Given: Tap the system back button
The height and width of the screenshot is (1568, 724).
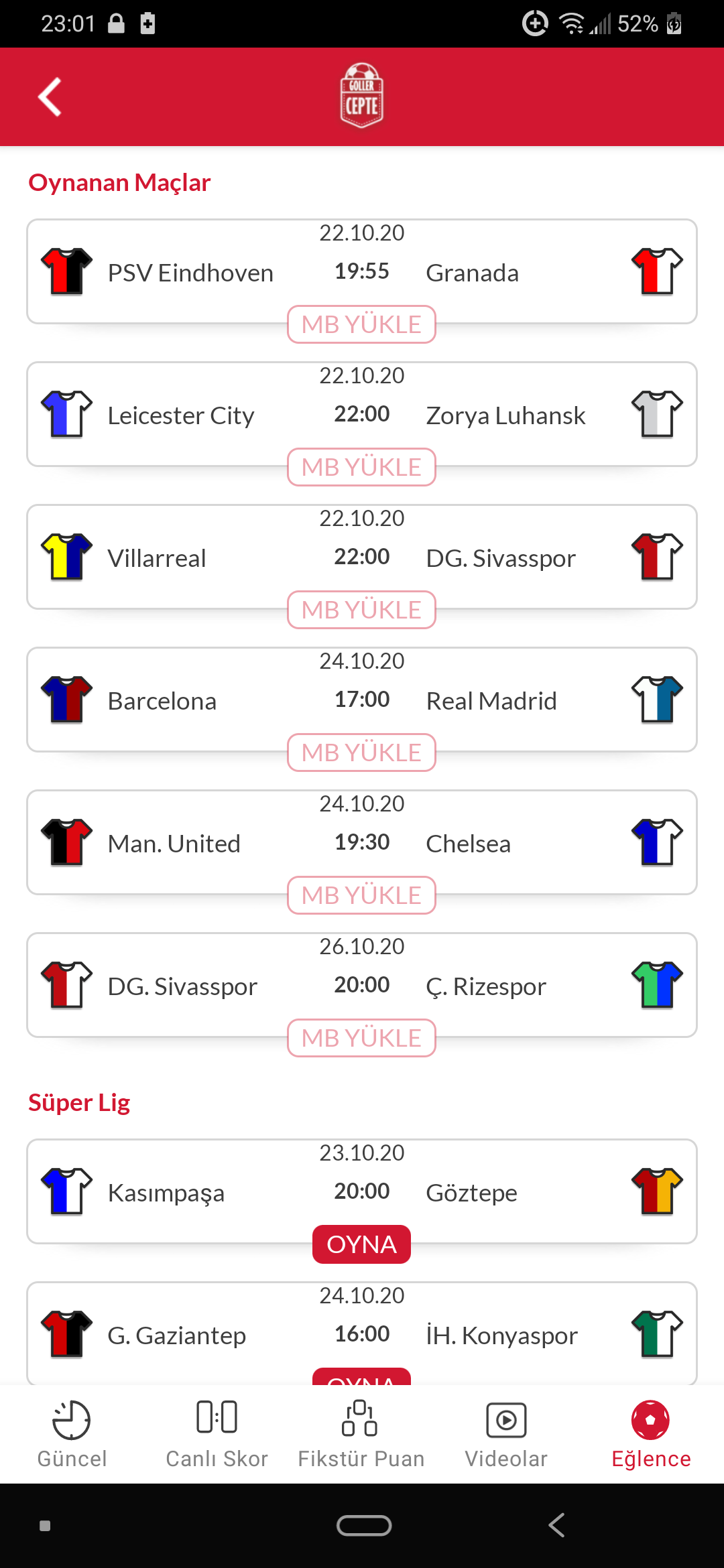Looking at the screenshot, I should [556, 1526].
